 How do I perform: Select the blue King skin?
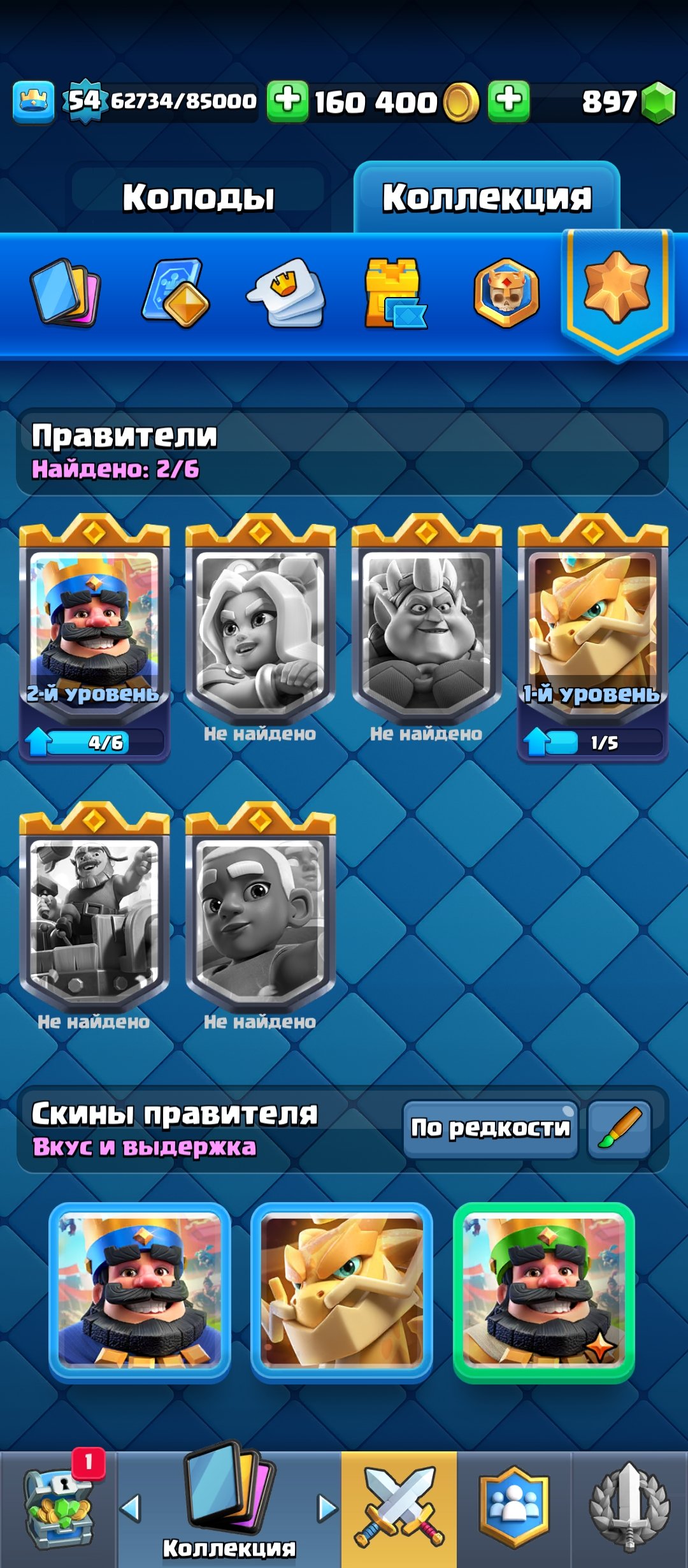tap(140, 1292)
